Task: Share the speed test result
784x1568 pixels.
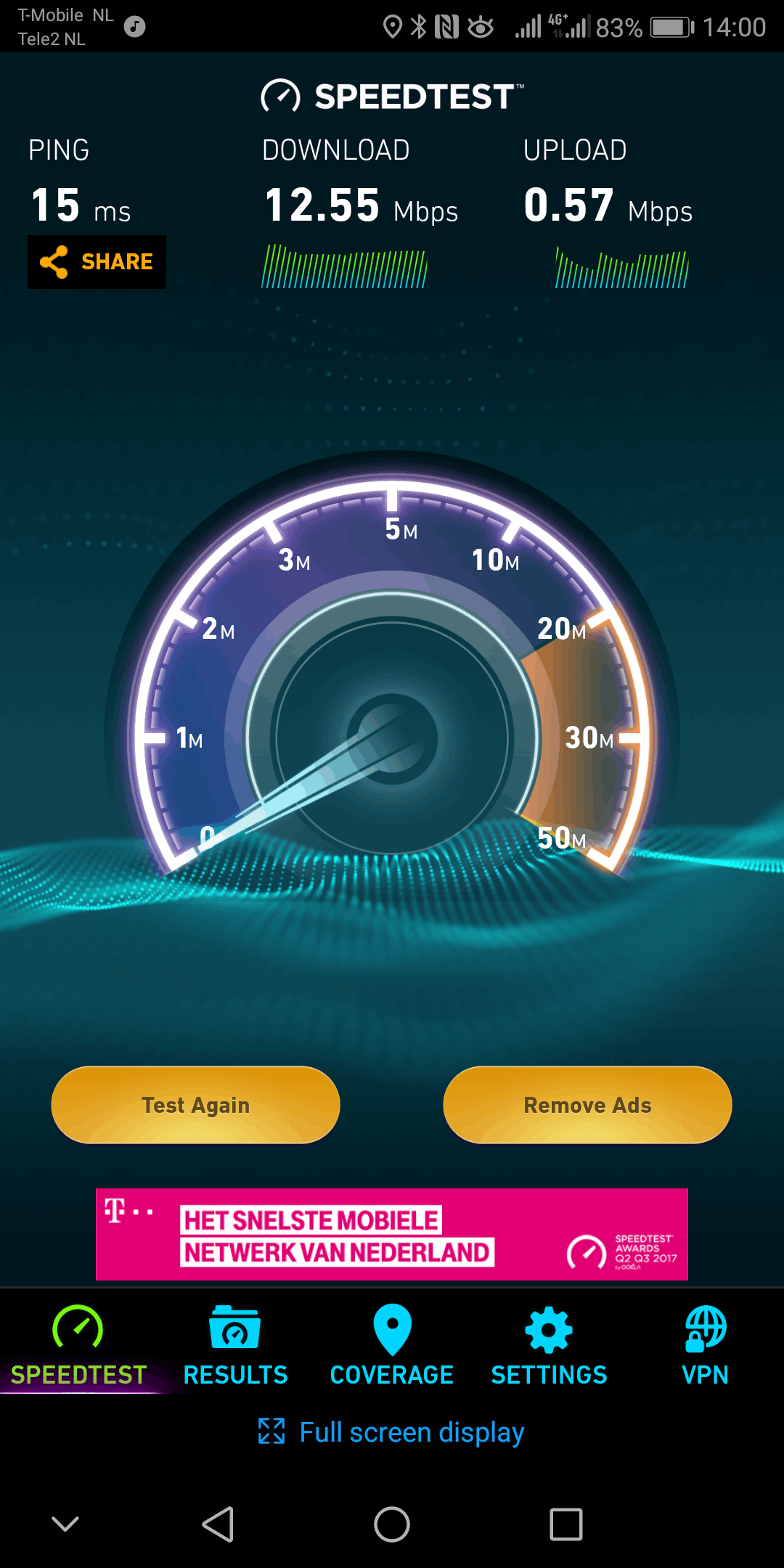Action: [97, 262]
